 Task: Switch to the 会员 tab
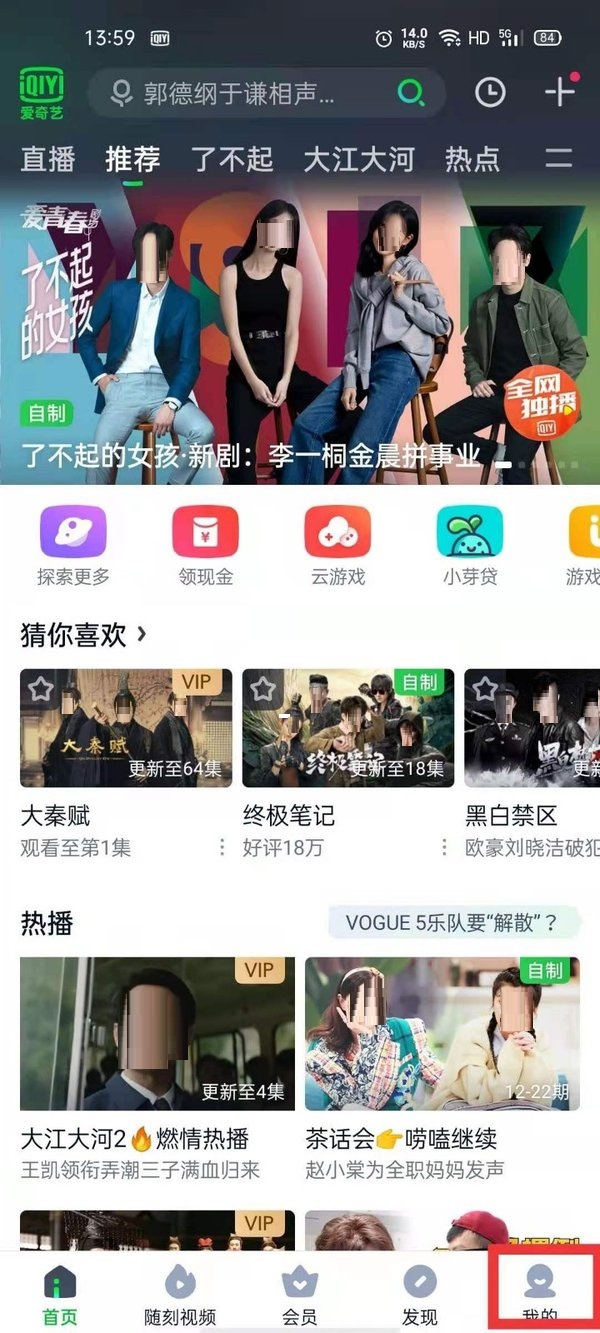(299, 1293)
